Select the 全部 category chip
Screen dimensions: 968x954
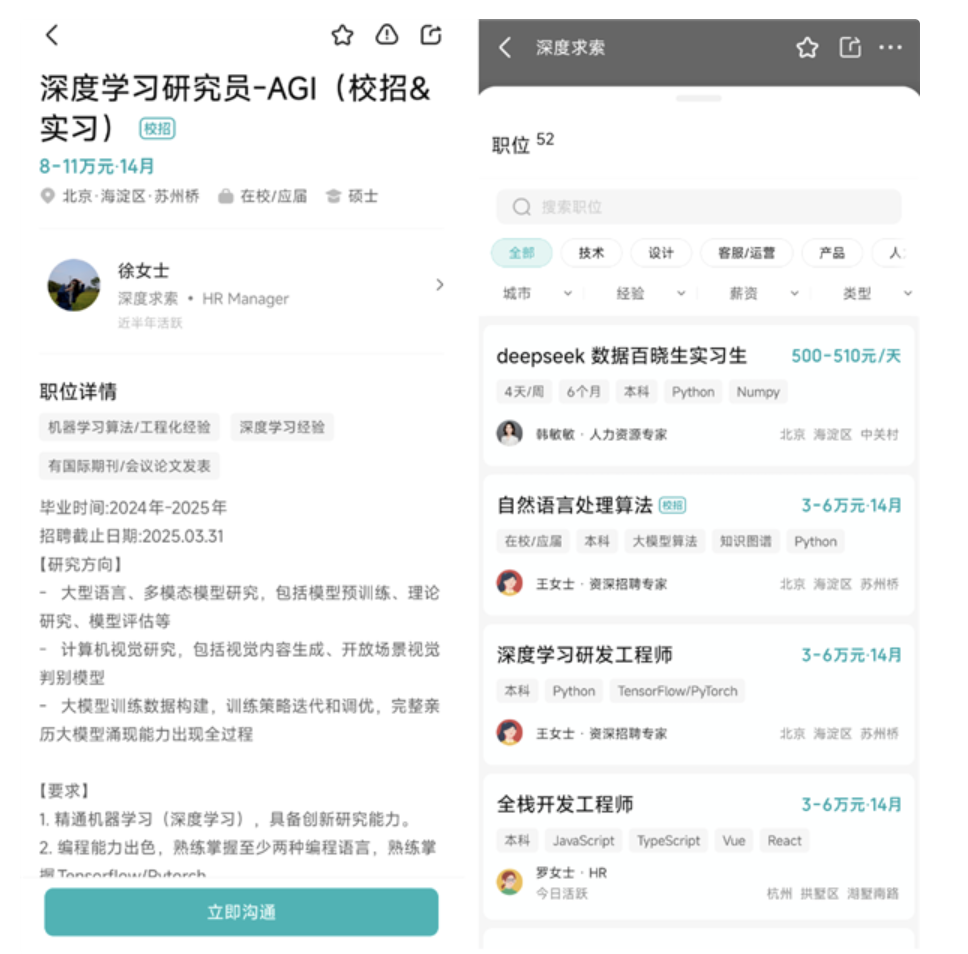(x=521, y=253)
